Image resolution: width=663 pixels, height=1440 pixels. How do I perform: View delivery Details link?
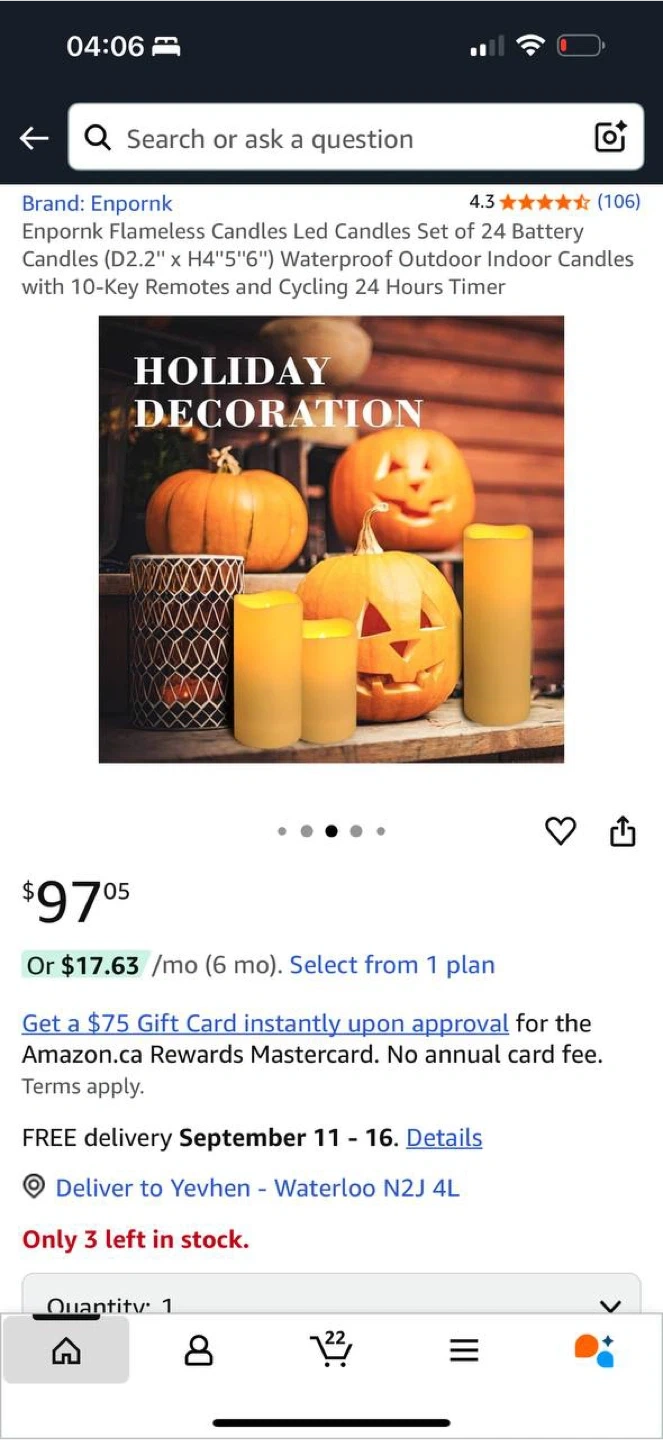(444, 1138)
